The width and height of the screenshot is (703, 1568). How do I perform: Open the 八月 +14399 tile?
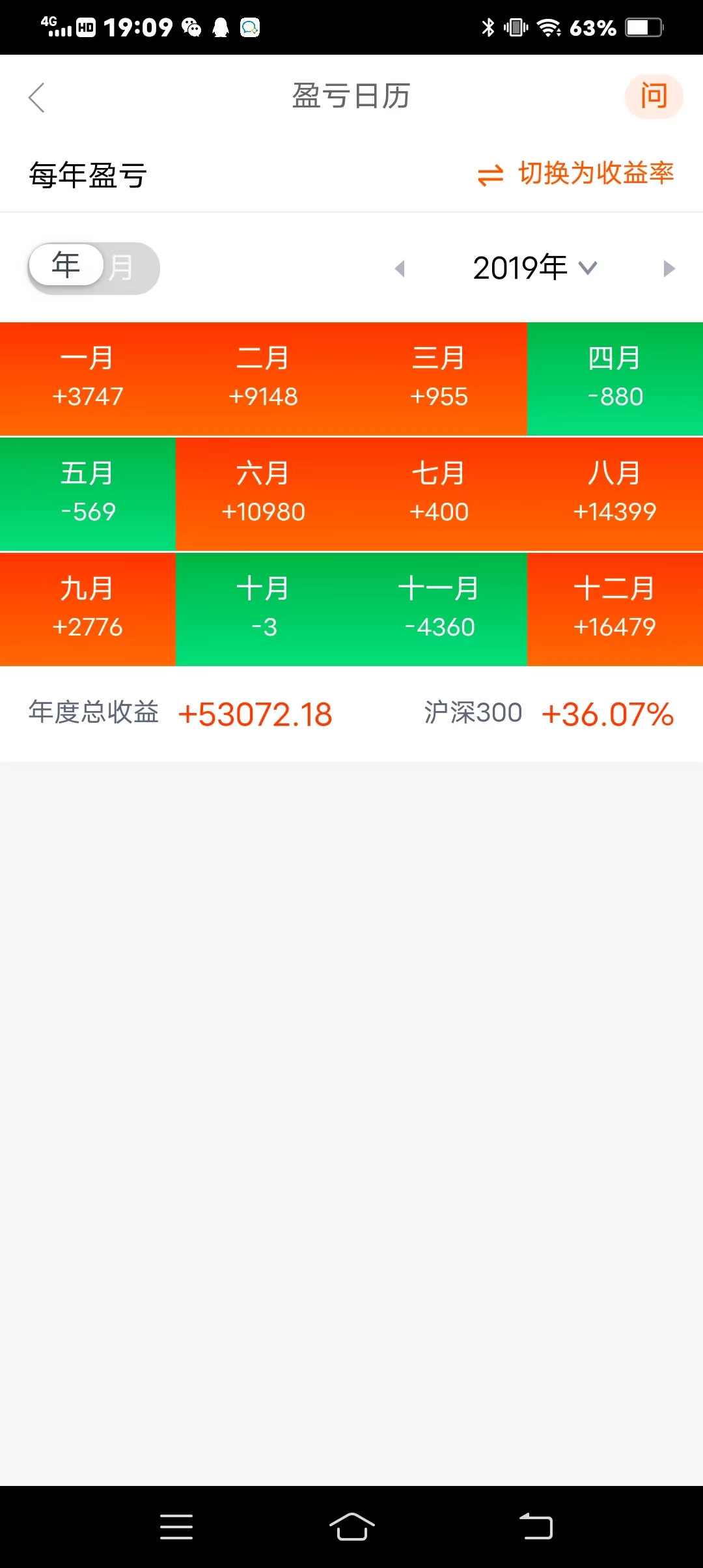(x=614, y=493)
